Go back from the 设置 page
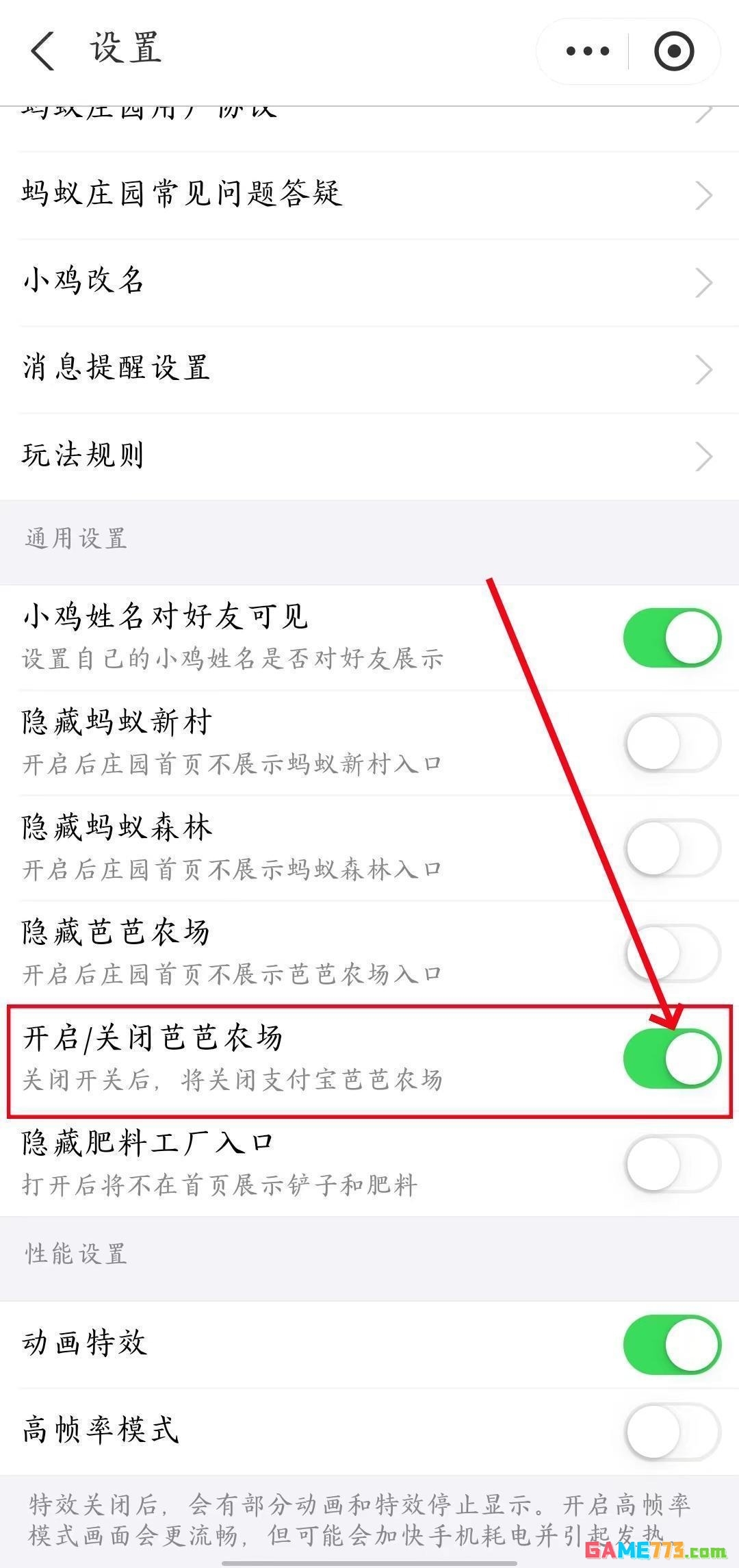 tap(42, 51)
